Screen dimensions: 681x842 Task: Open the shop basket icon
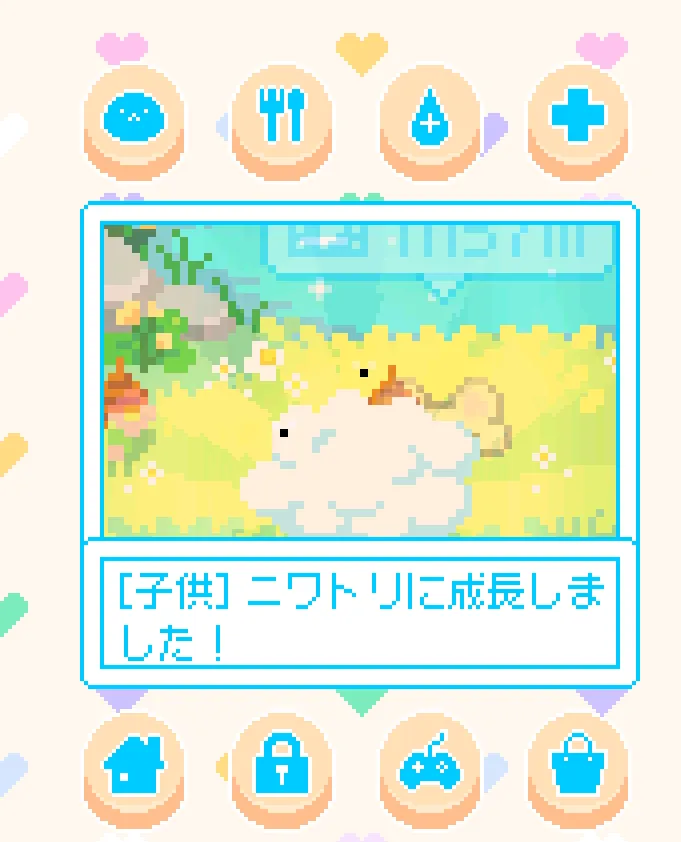(x=577, y=768)
